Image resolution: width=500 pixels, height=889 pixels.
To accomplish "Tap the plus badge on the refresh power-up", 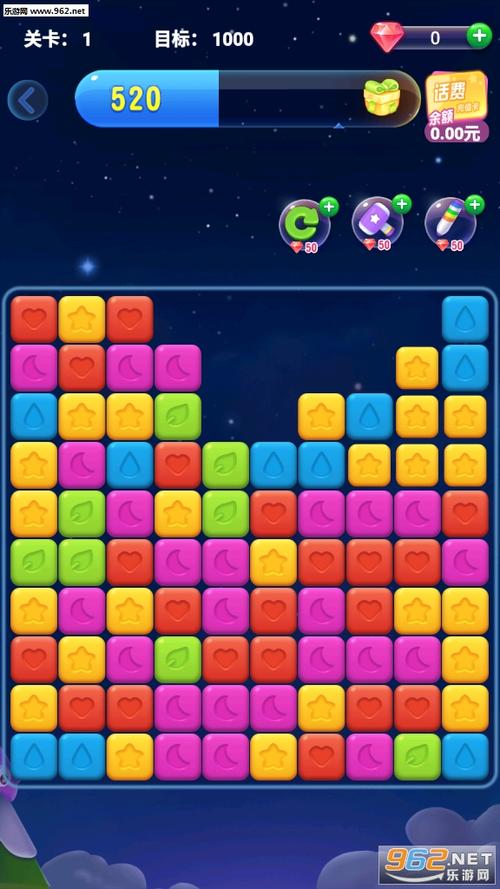I will pos(328,206).
